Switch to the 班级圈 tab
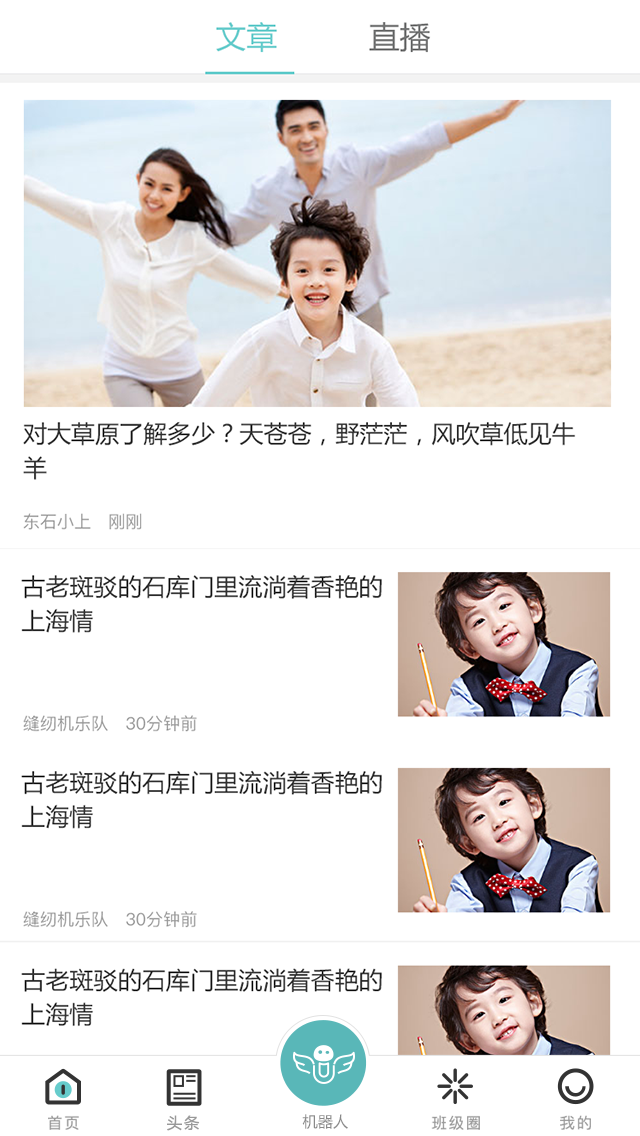The width and height of the screenshot is (640, 1136). tap(456, 1098)
